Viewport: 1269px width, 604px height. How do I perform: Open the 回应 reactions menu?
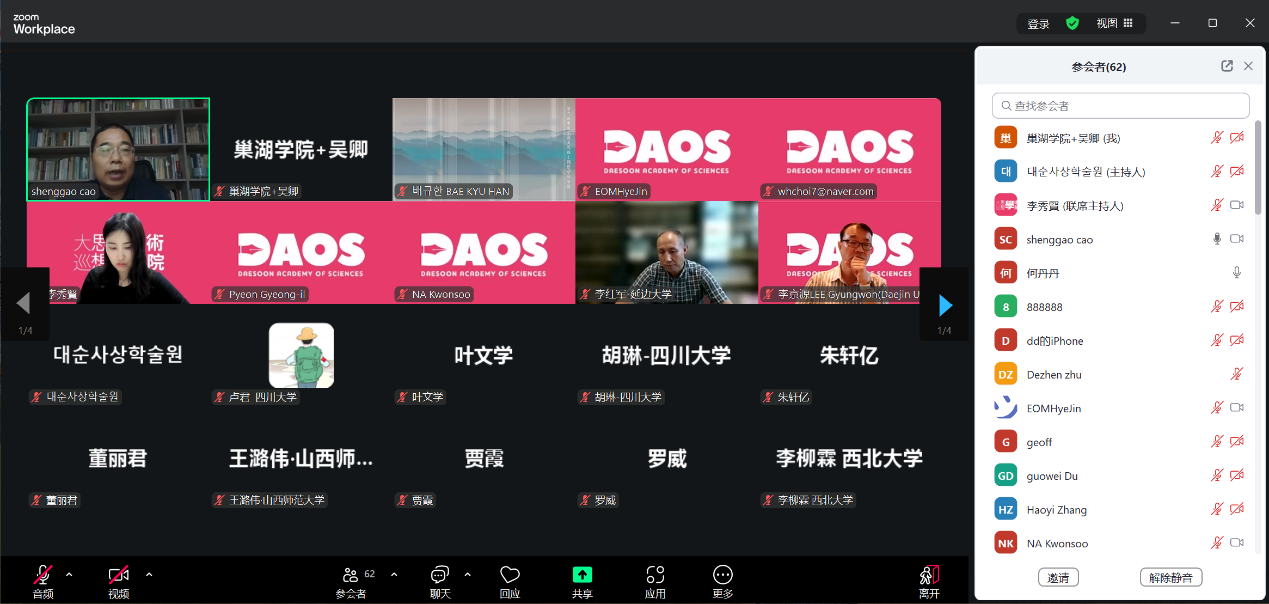[510, 579]
